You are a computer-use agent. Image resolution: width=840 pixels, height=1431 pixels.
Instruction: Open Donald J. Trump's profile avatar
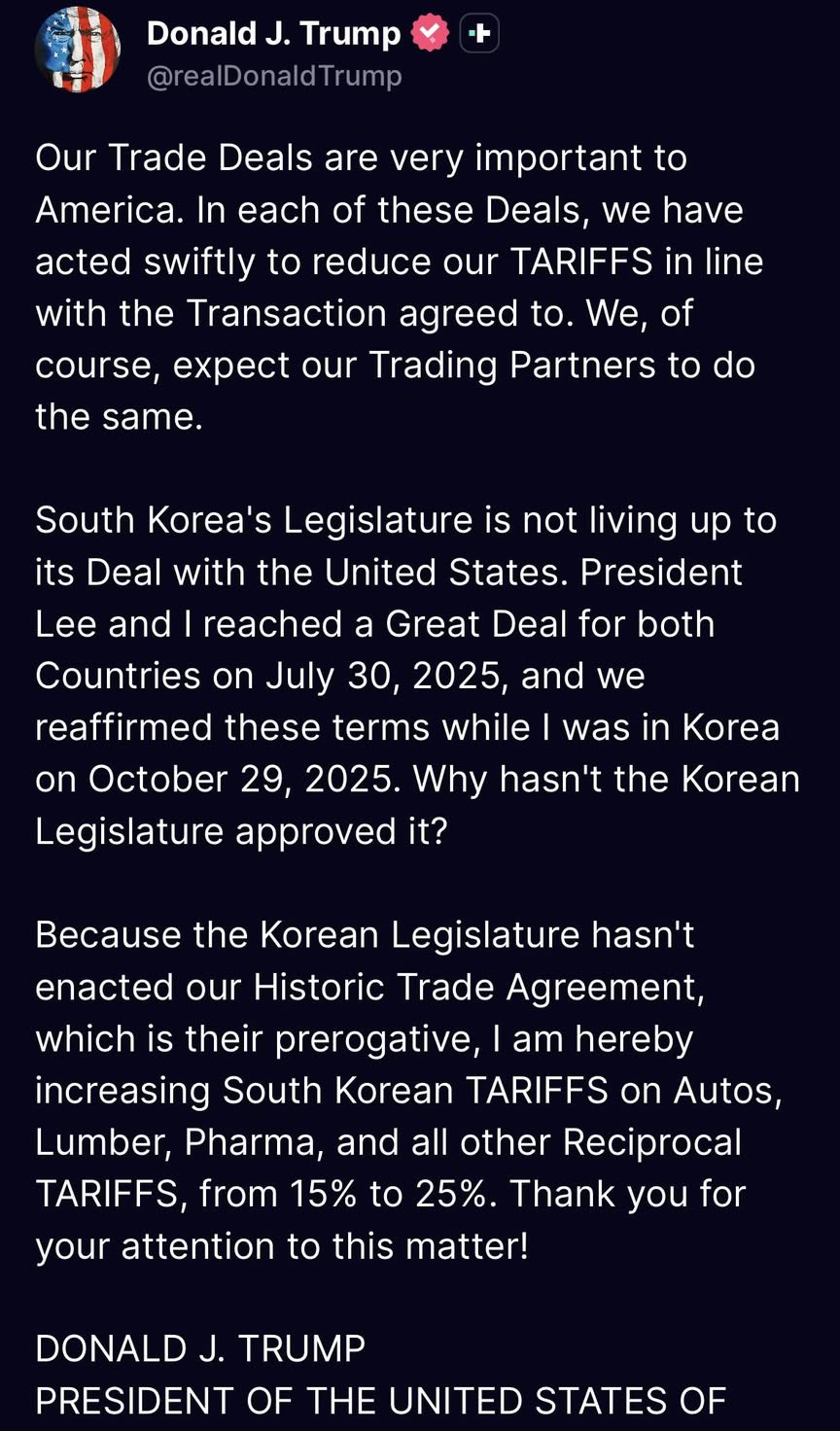click(x=78, y=50)
